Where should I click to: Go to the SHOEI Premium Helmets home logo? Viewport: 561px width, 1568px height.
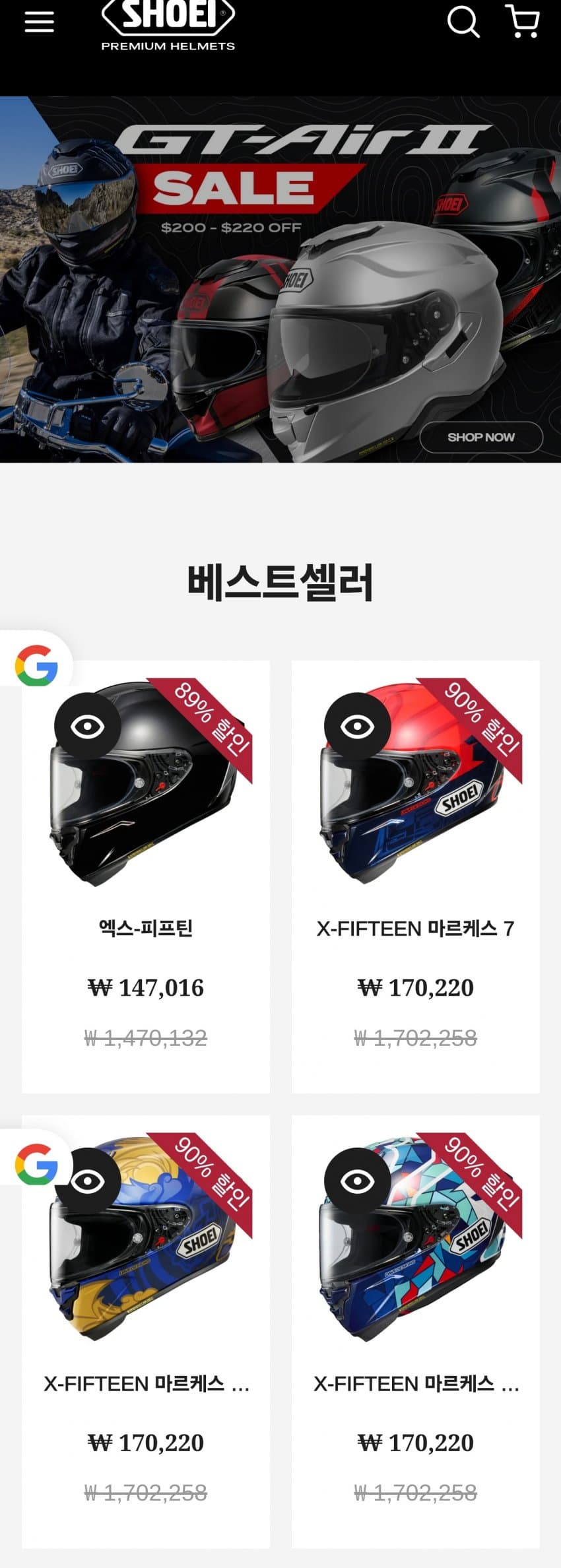point(168,25)
